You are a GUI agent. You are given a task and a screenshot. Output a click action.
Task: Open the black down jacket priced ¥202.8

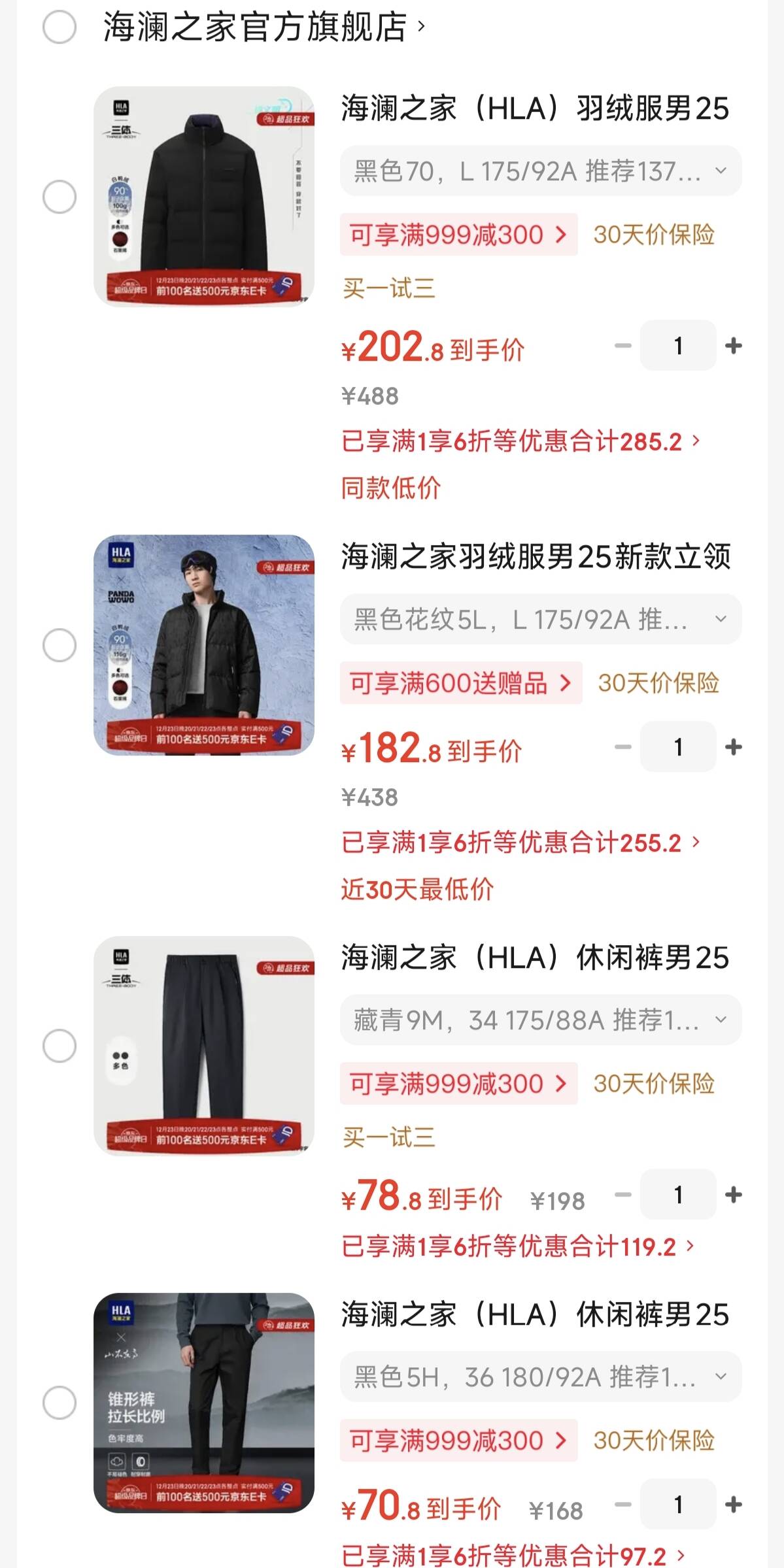pos(203,197)
